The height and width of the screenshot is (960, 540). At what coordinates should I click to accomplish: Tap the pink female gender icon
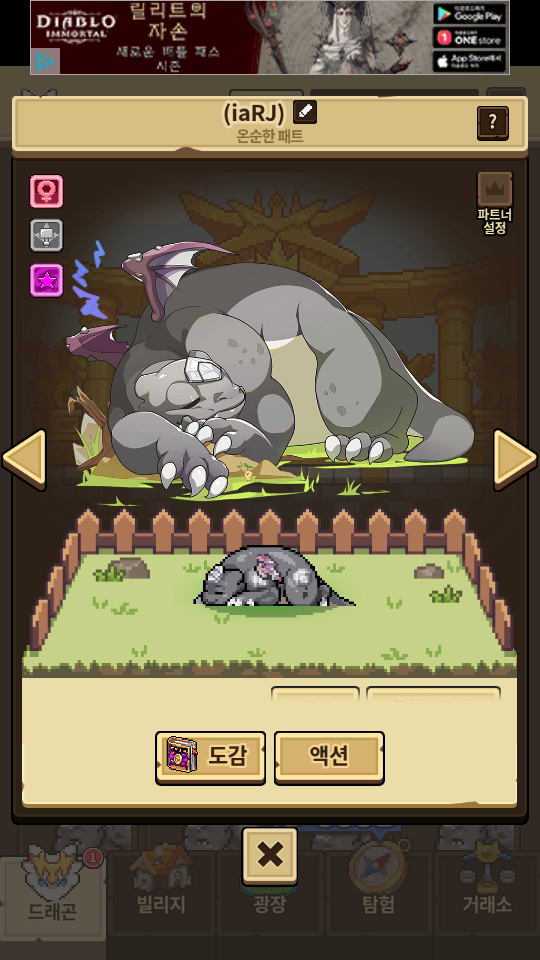click(x=47, y=192)
